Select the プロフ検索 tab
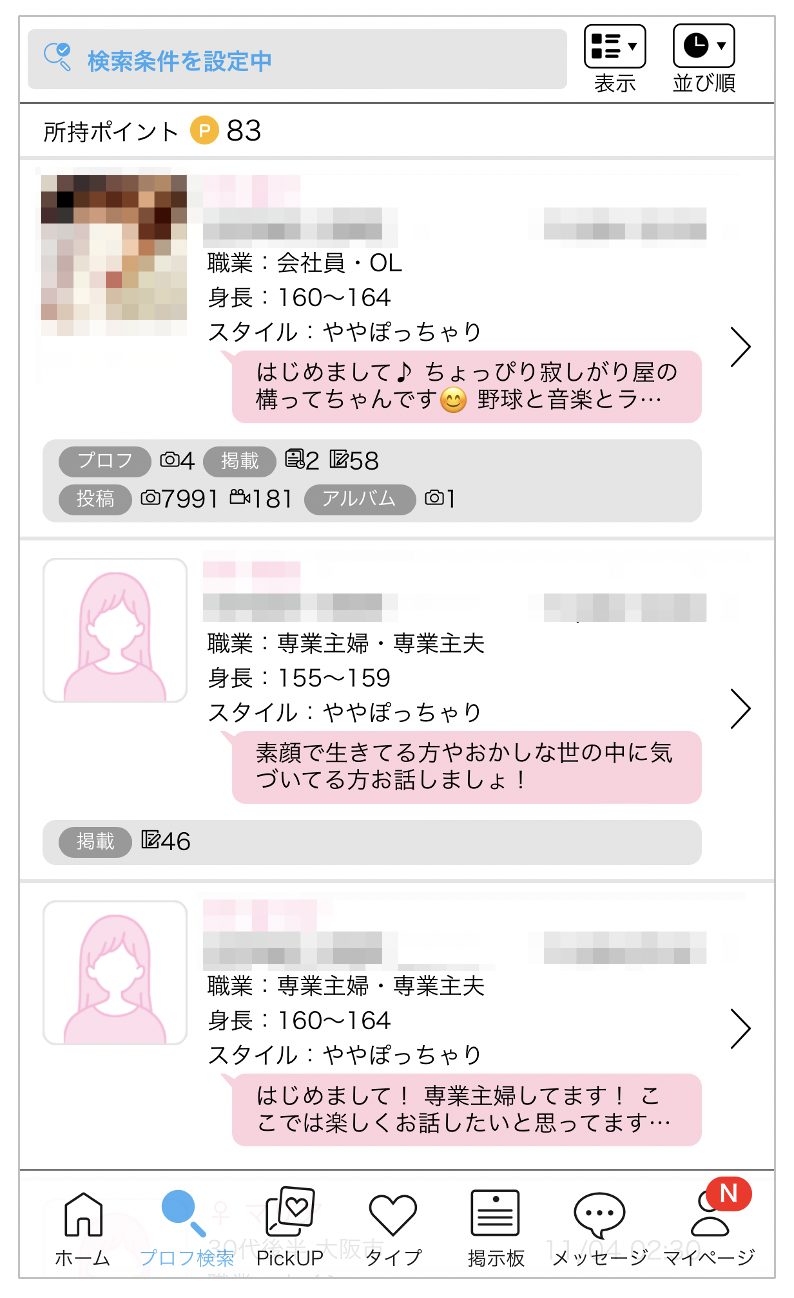 187,1228
